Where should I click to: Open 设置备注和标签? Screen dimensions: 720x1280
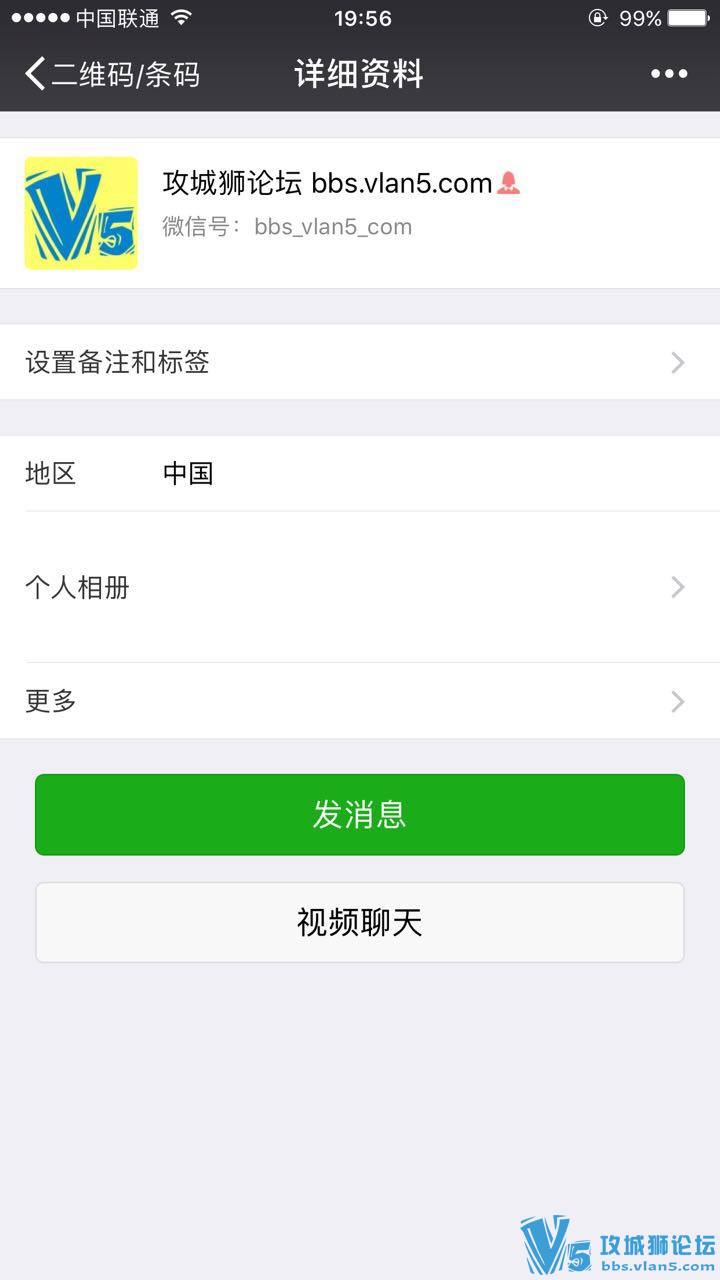[360, 362]
